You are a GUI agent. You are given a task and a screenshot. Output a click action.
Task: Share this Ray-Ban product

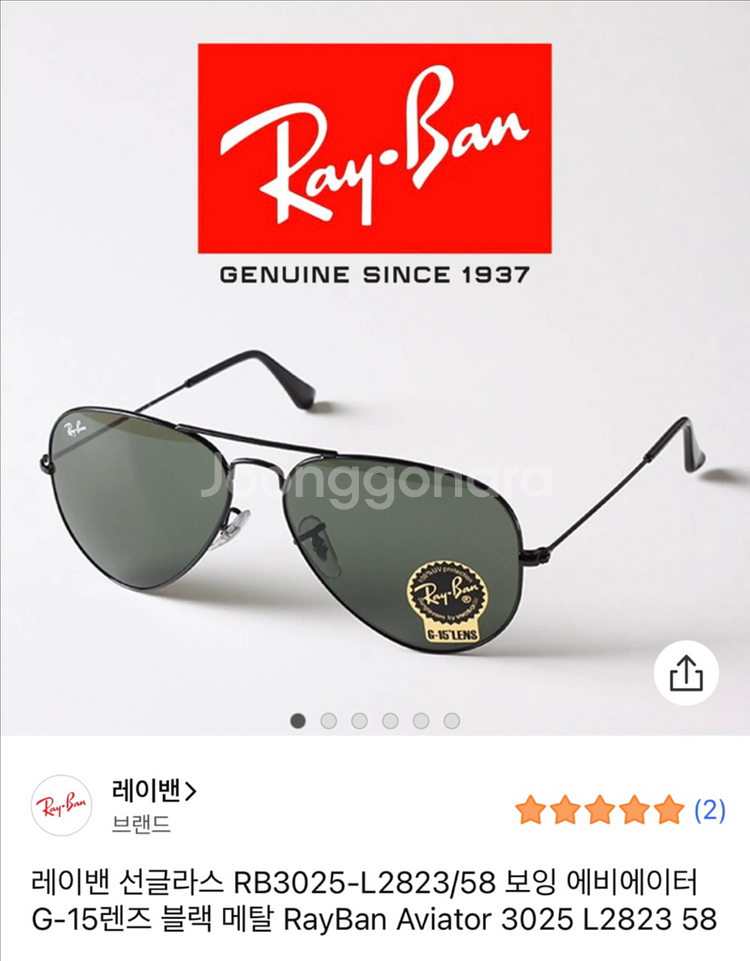click(686, 674)
